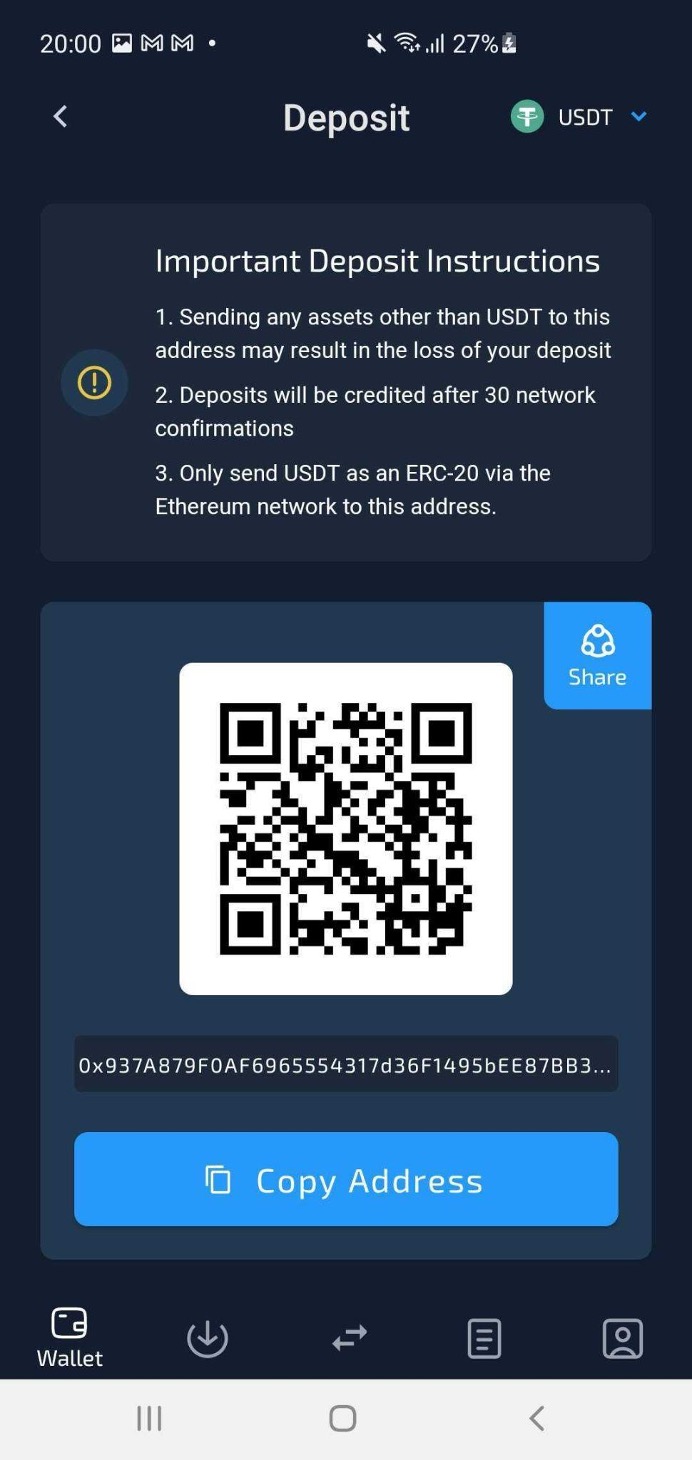Open recent apps from system navigation bar
This screenshot has width=692, height=1460.
pyautogui.click(x=149, y=1418)
